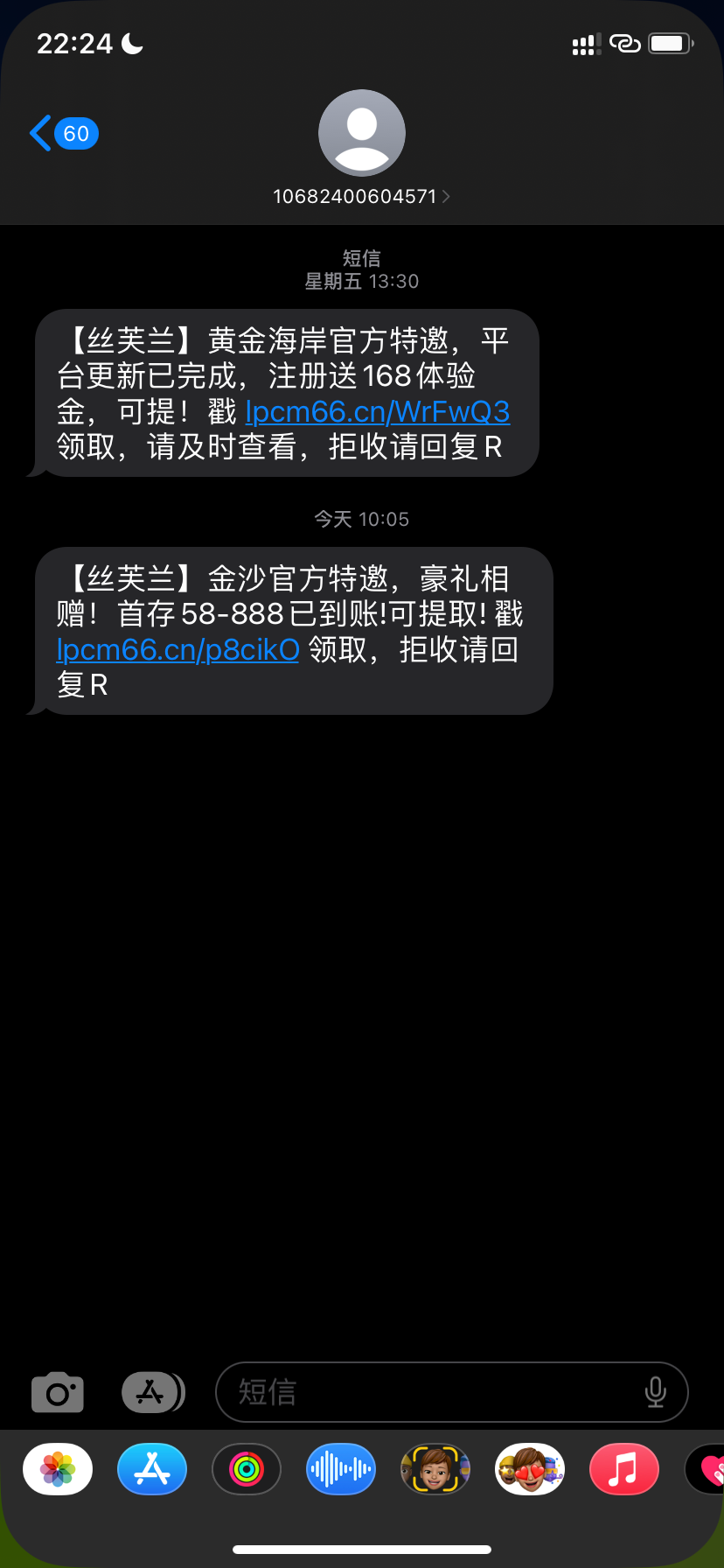Tap the contact avatar at the top
This screenshot has width=724, height=1568.
(361, 132)
